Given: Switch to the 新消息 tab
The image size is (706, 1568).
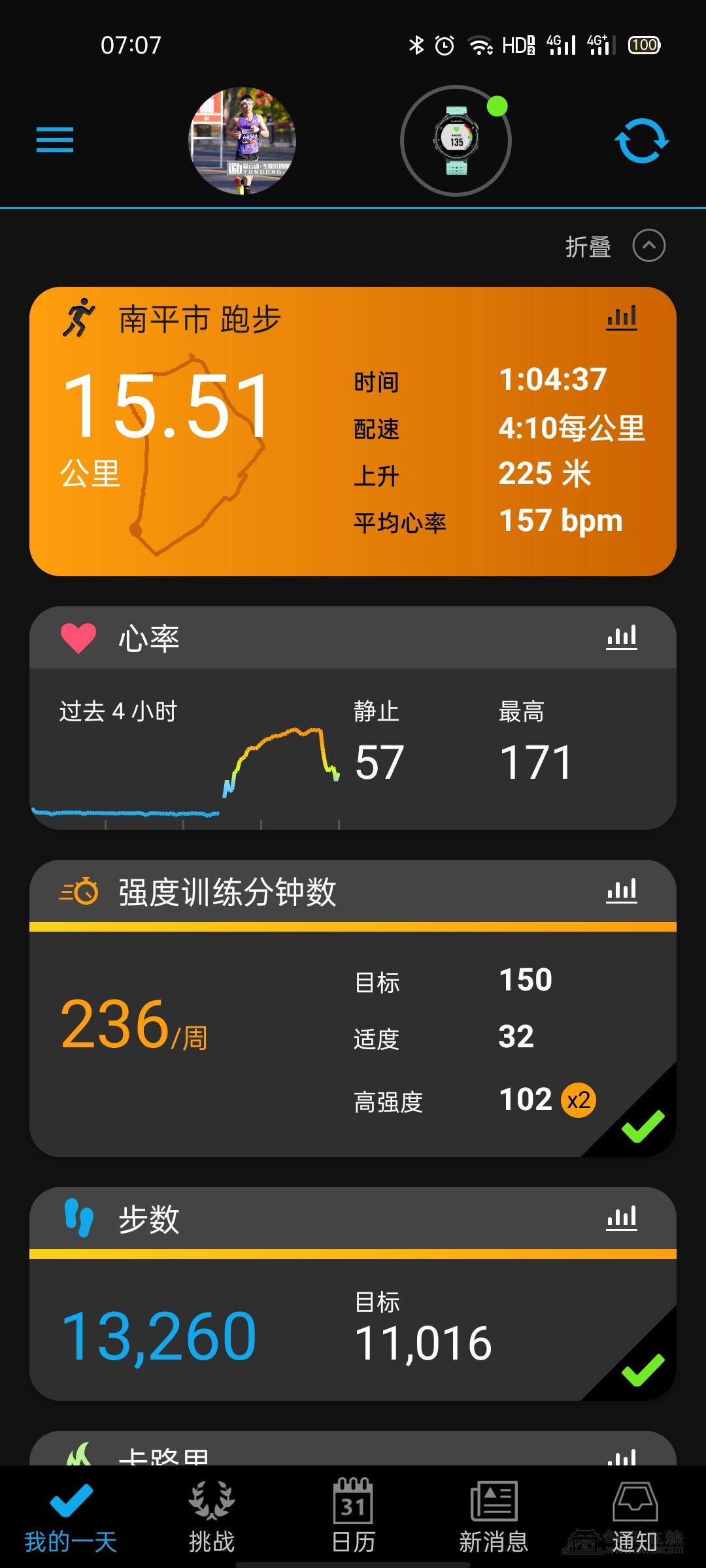Looking at the screenshot, I should coord(494,1517).
